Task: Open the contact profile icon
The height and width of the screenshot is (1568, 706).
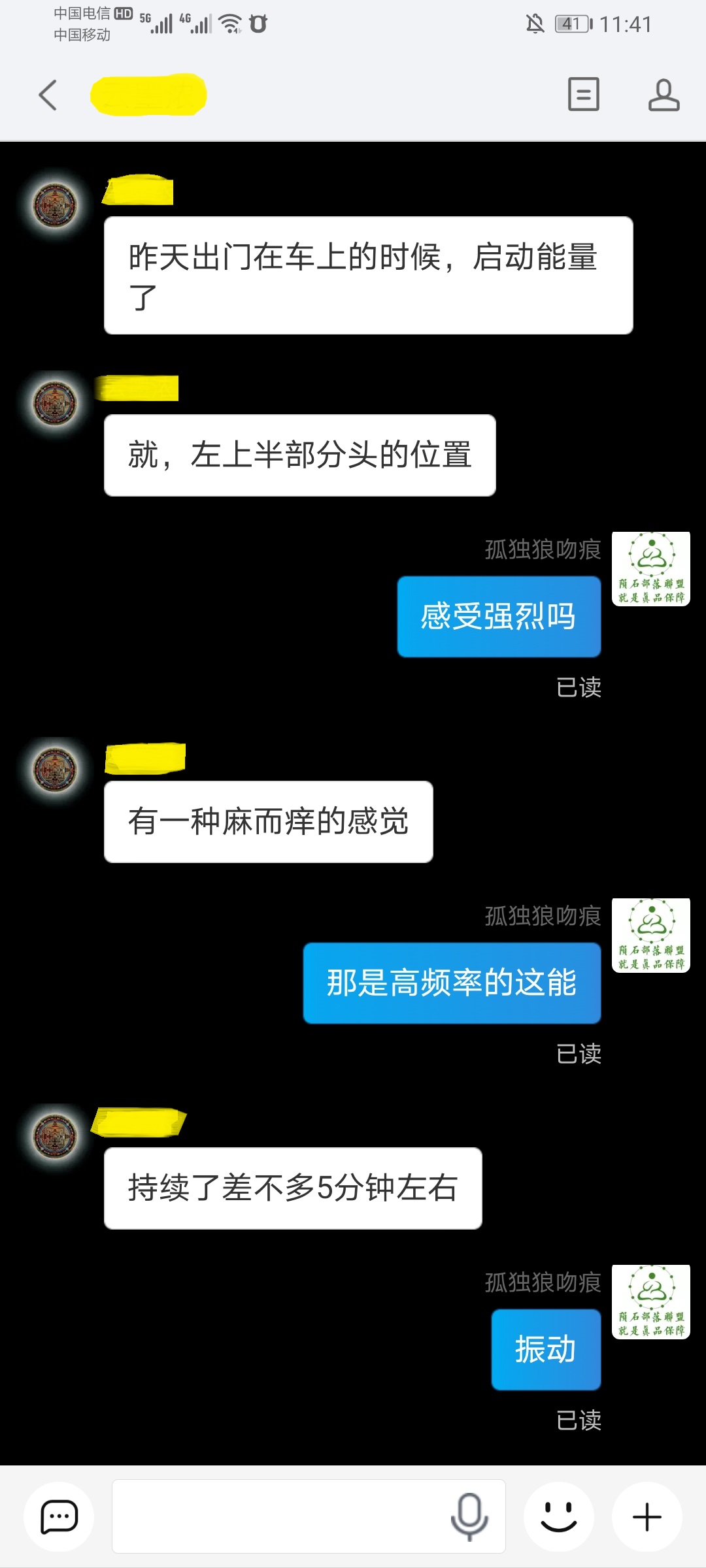Action: [x=664, y=95]
